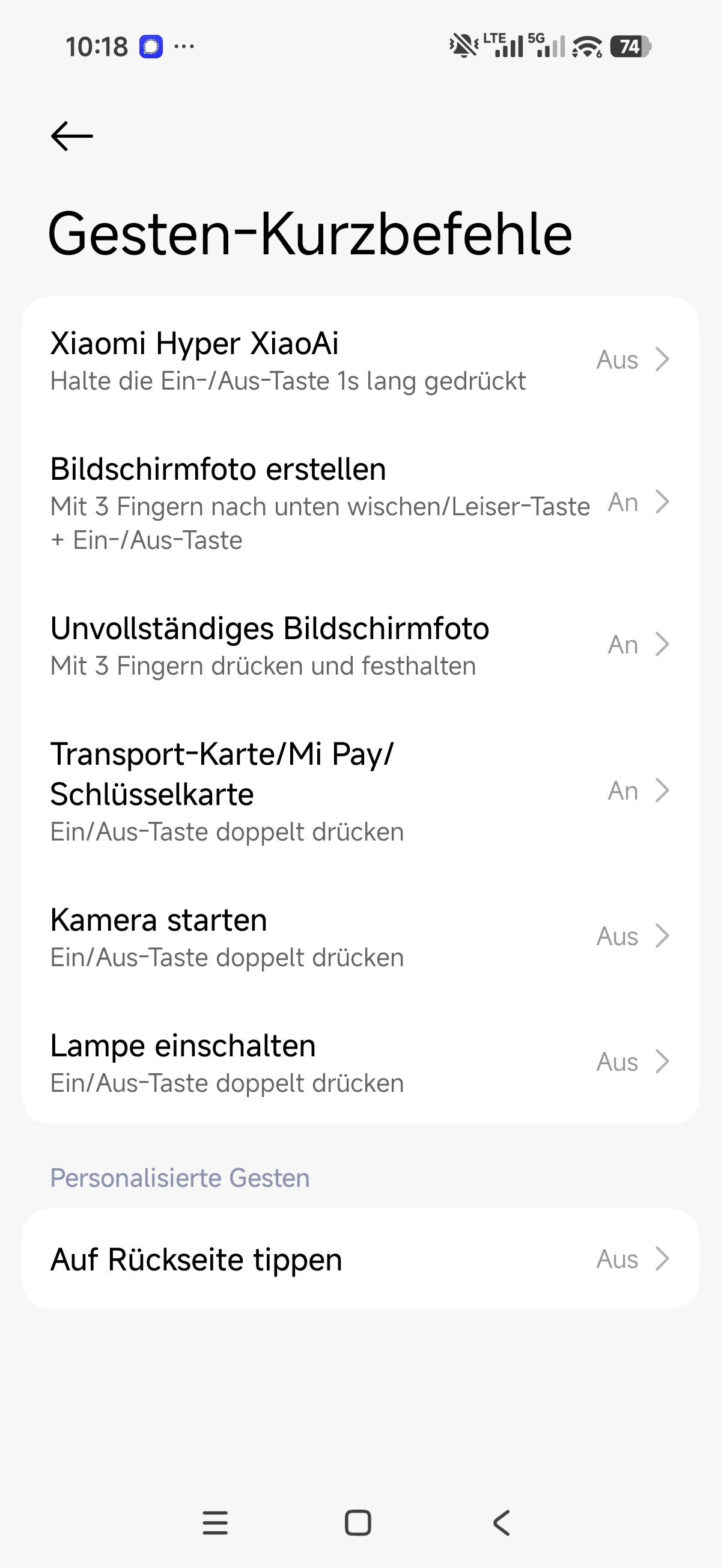The width and height of the screenshot is (721, 1568).
Task: Select Unvollständiges Bildschirmfoto row
Action: [359, 645]
